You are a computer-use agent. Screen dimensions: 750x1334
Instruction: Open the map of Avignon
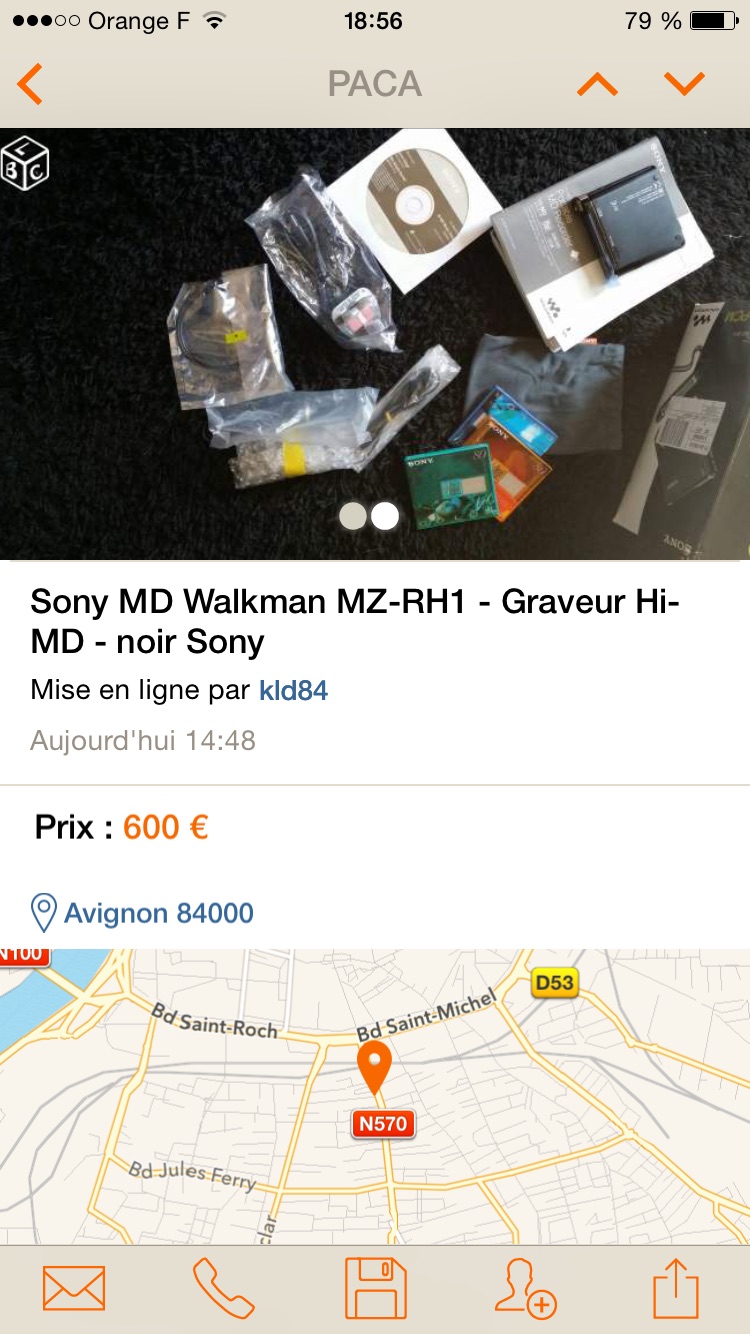[375, 1097]
